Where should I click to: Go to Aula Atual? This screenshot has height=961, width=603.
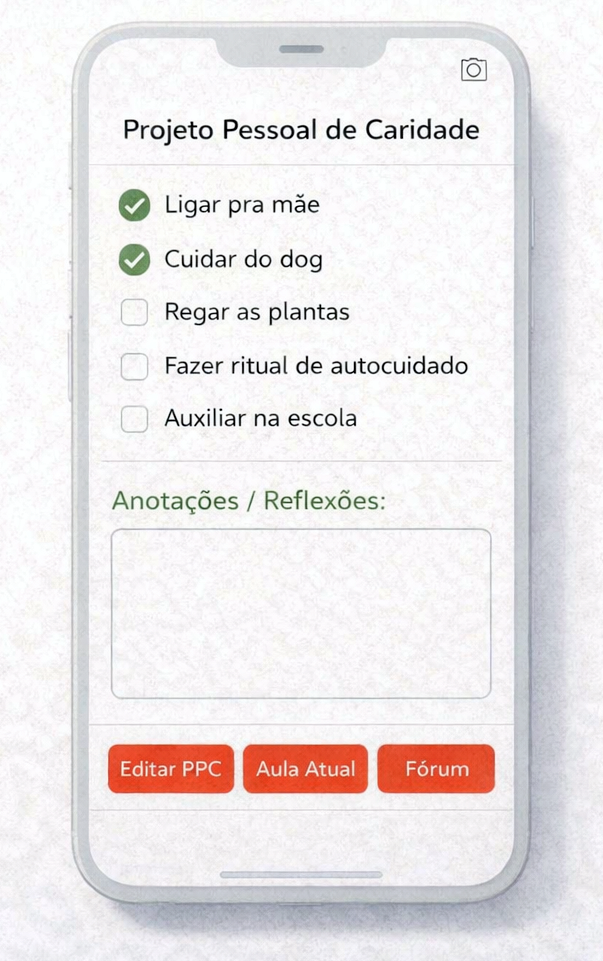(x=305, y=769)
